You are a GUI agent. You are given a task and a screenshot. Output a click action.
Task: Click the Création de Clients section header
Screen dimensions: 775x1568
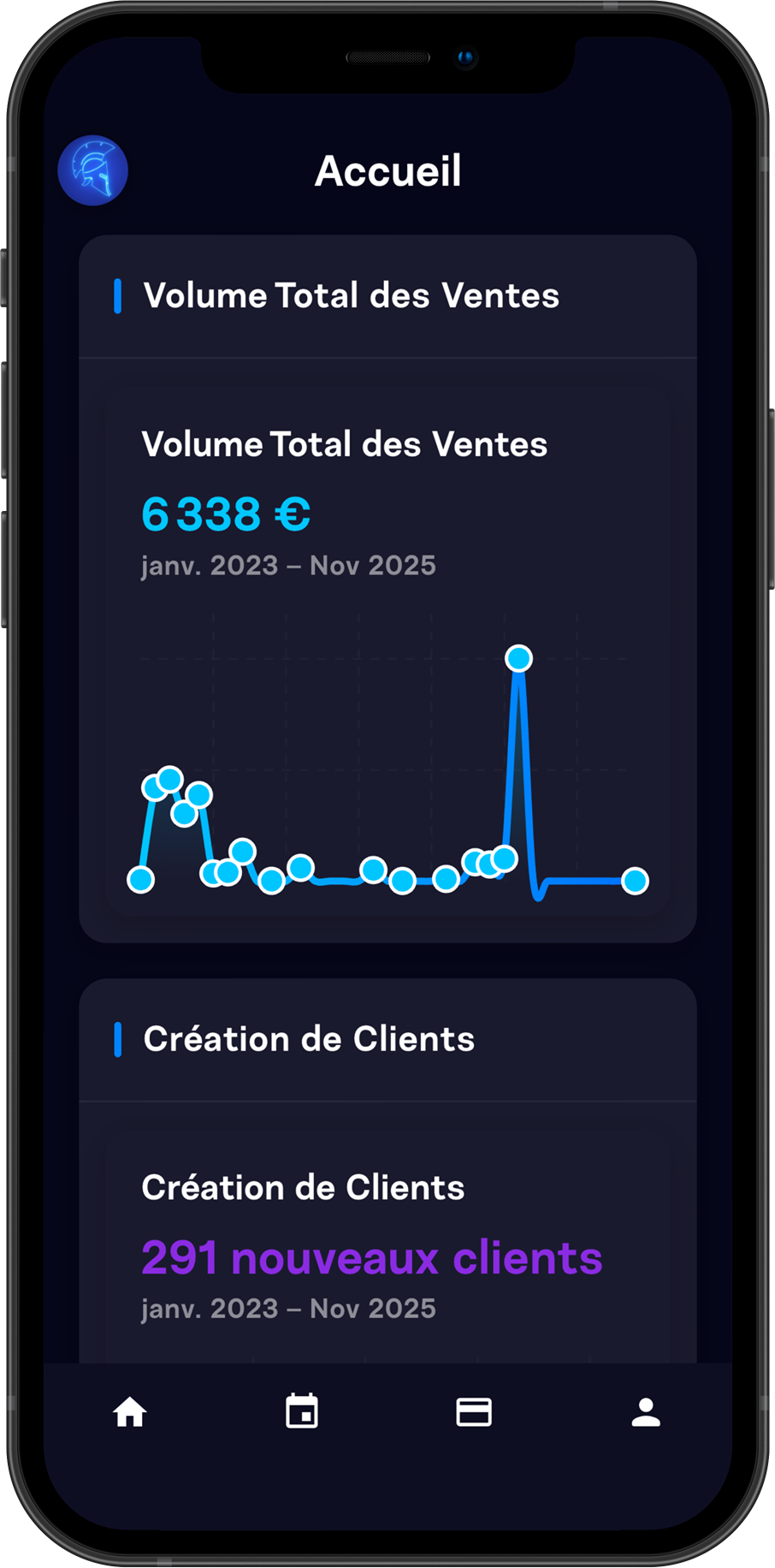[310, 1038]
